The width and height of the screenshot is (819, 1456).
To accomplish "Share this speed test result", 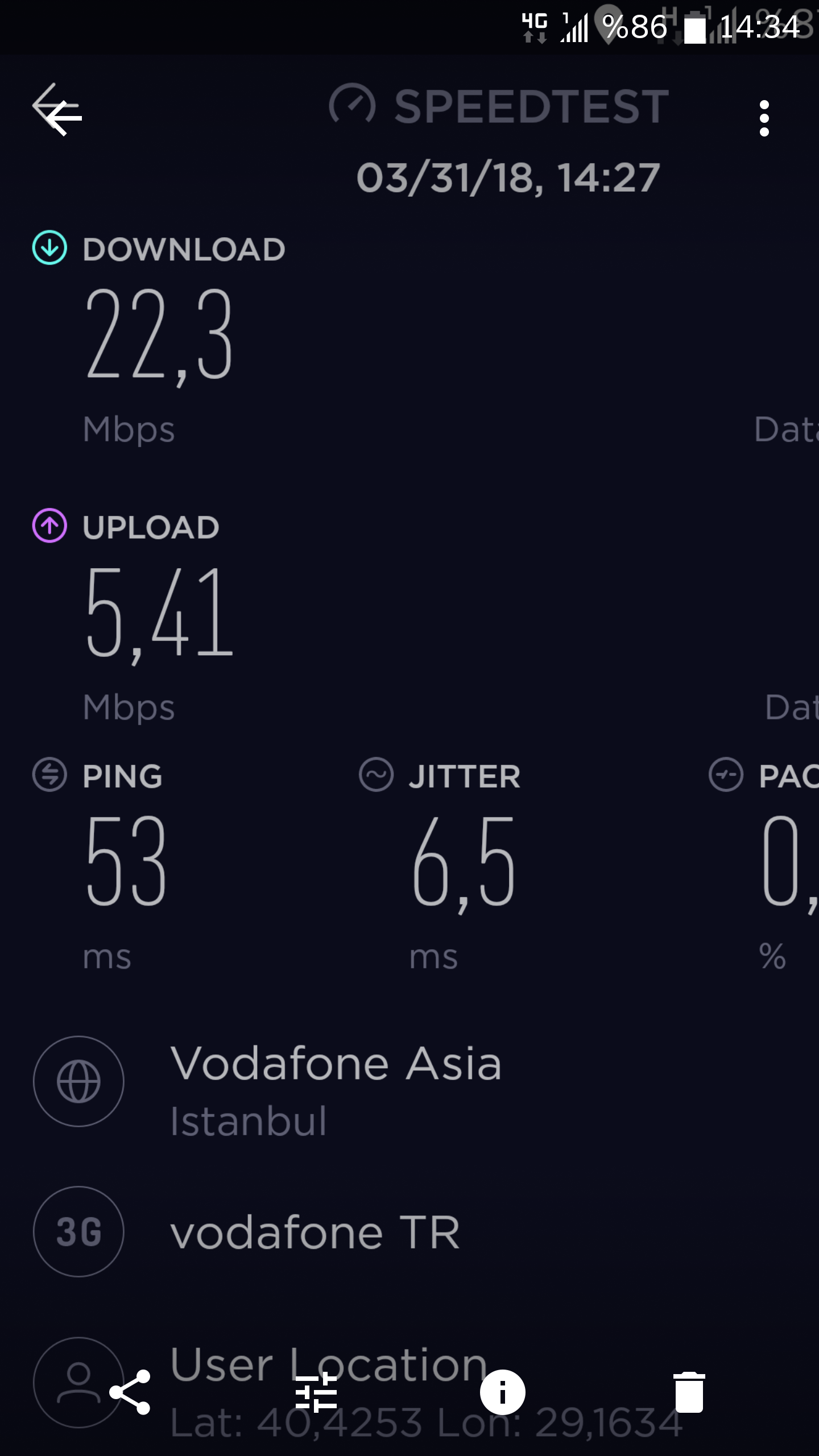I will (x=130, y=1392).
